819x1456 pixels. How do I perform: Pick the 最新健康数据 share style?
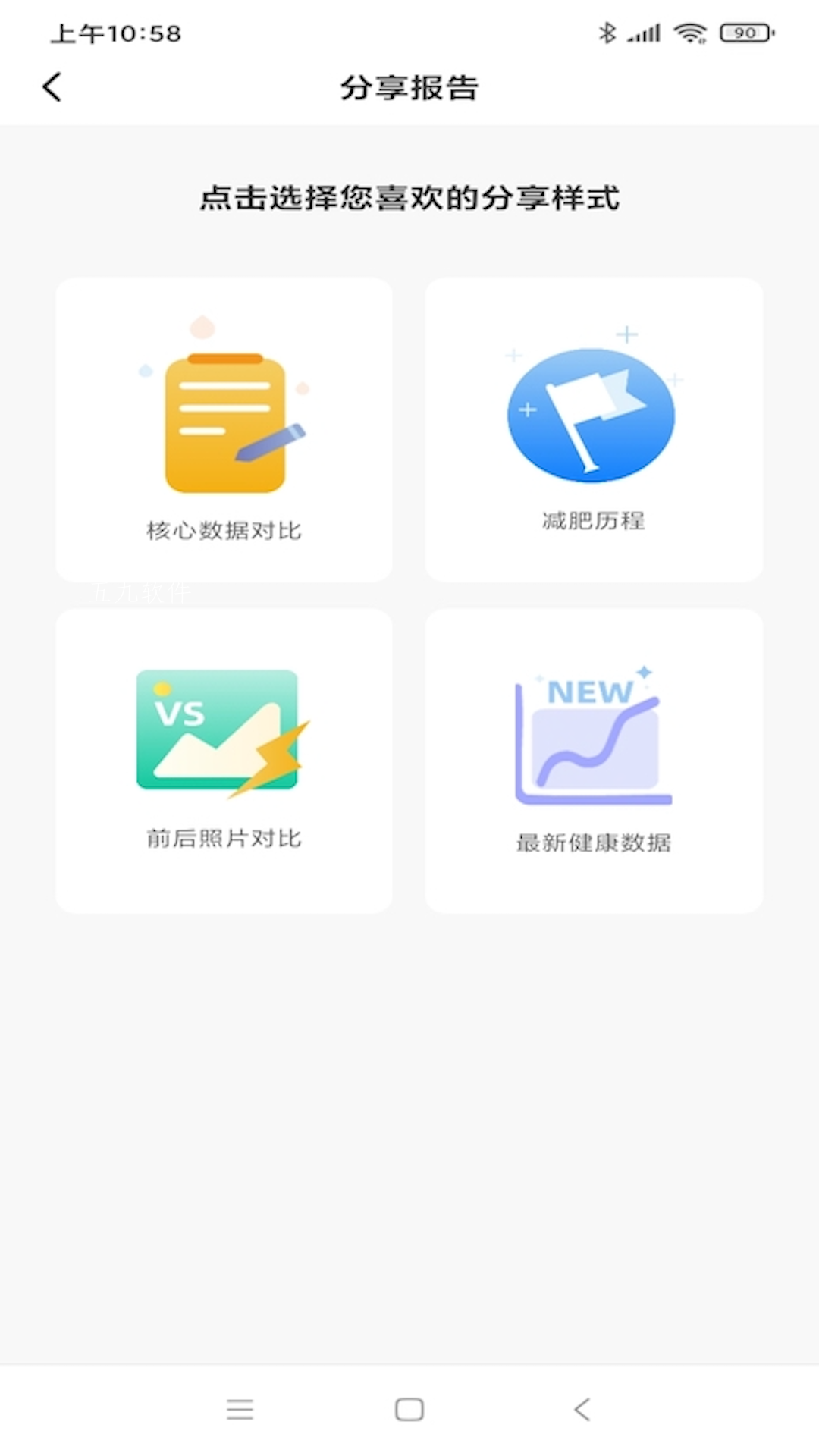(594, 761)
